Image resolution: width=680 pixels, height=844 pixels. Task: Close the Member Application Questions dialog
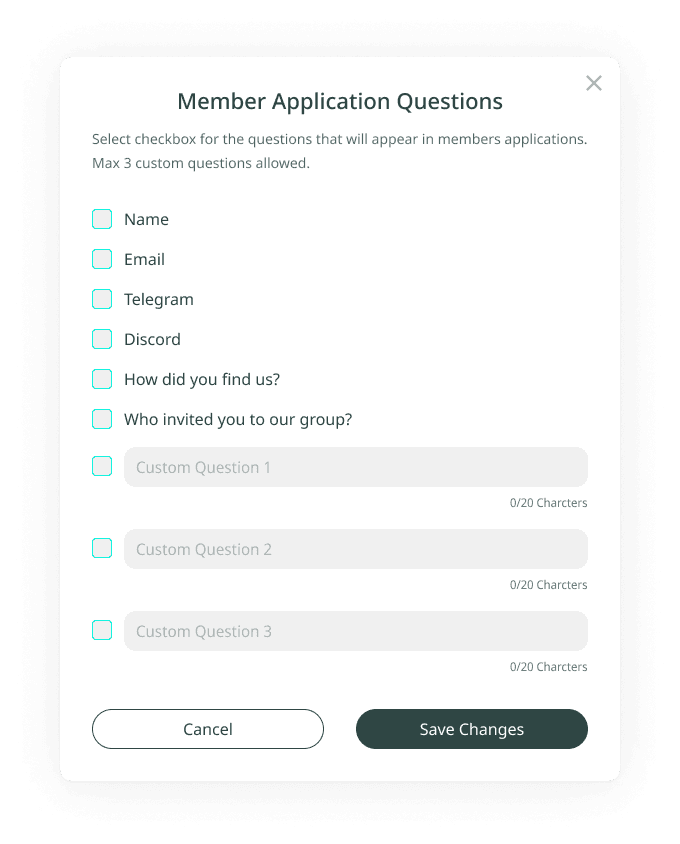[593, 83]
